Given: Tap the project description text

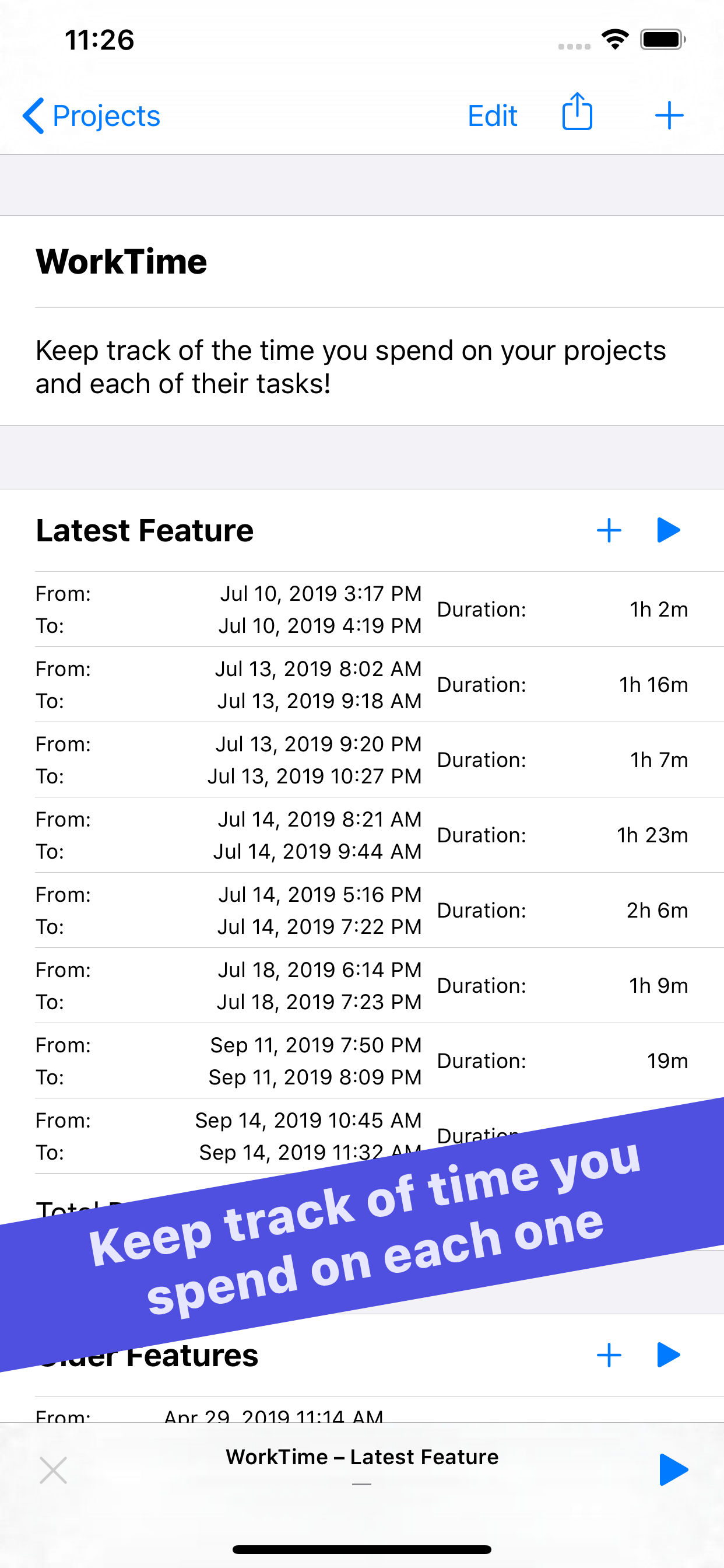Looking at the screenshot, I should (x=350, y=366).
